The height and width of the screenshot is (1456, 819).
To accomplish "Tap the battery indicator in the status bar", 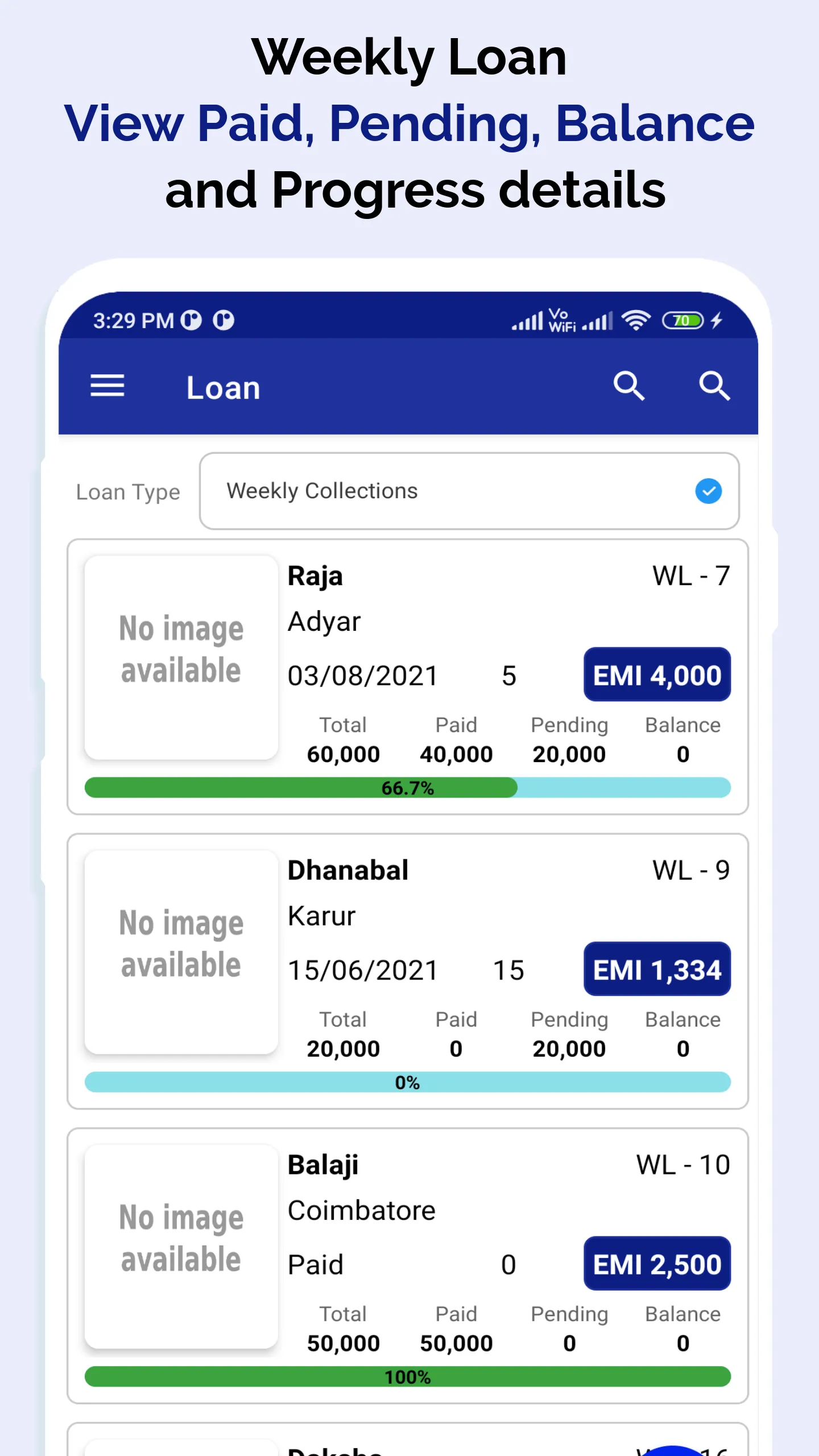I will [682, 320].
